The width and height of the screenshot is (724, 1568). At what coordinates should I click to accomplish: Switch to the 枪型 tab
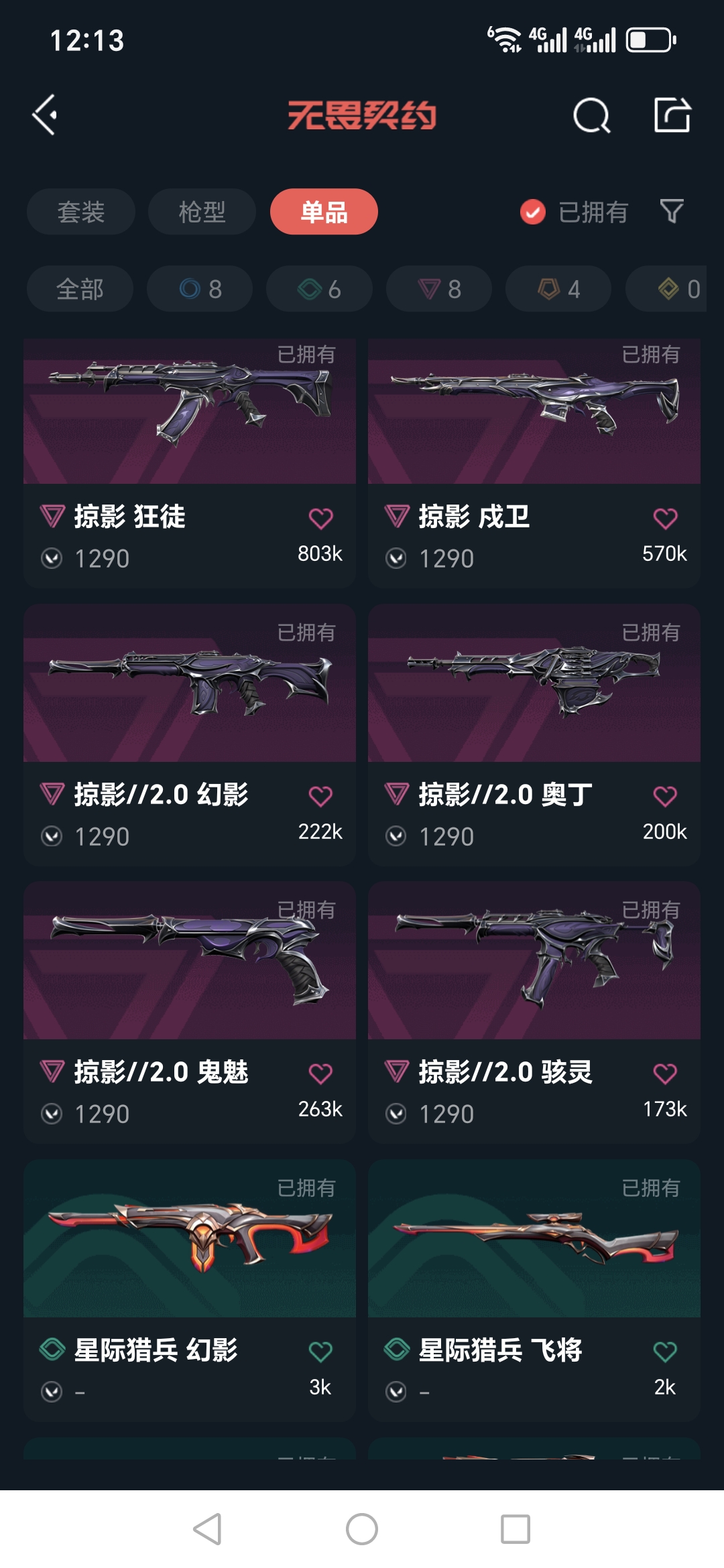[x=202, y=212]
